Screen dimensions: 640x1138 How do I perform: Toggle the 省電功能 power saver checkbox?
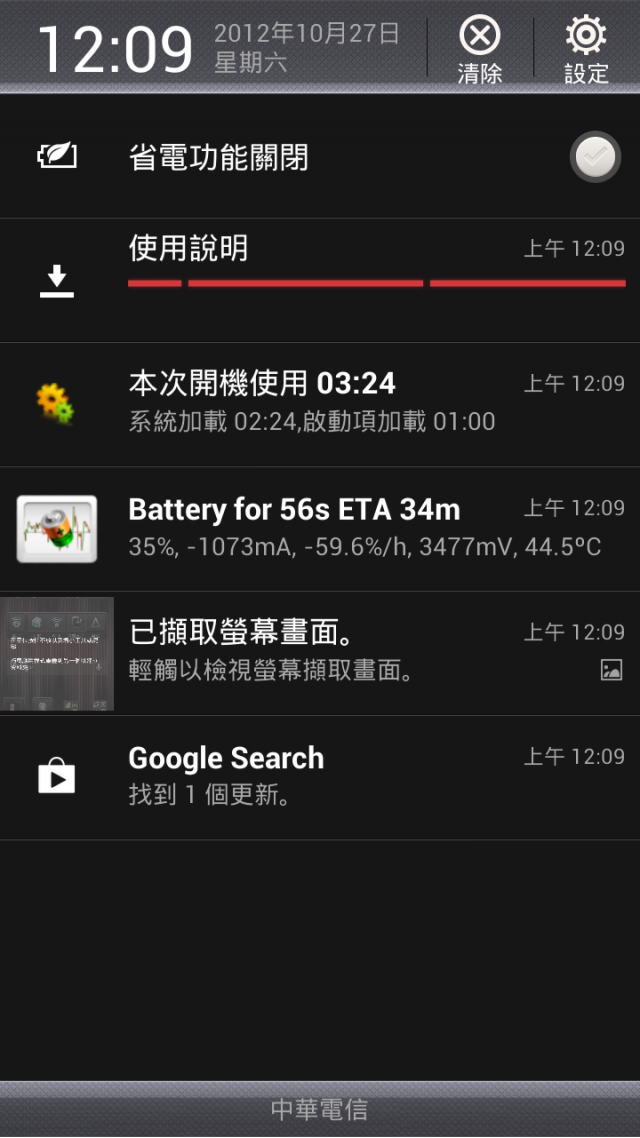tap(595, 157)
